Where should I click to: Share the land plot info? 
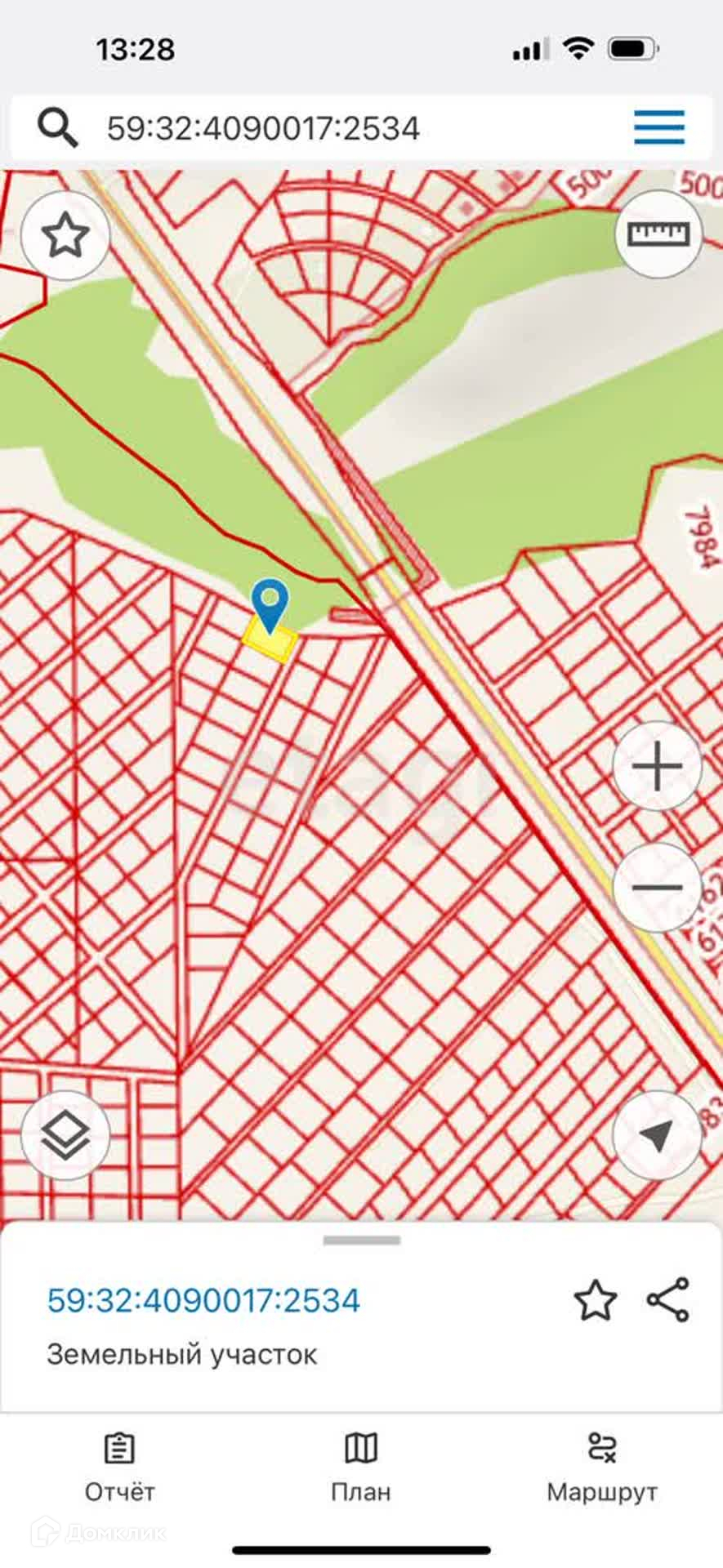[x=668, y=1300]
